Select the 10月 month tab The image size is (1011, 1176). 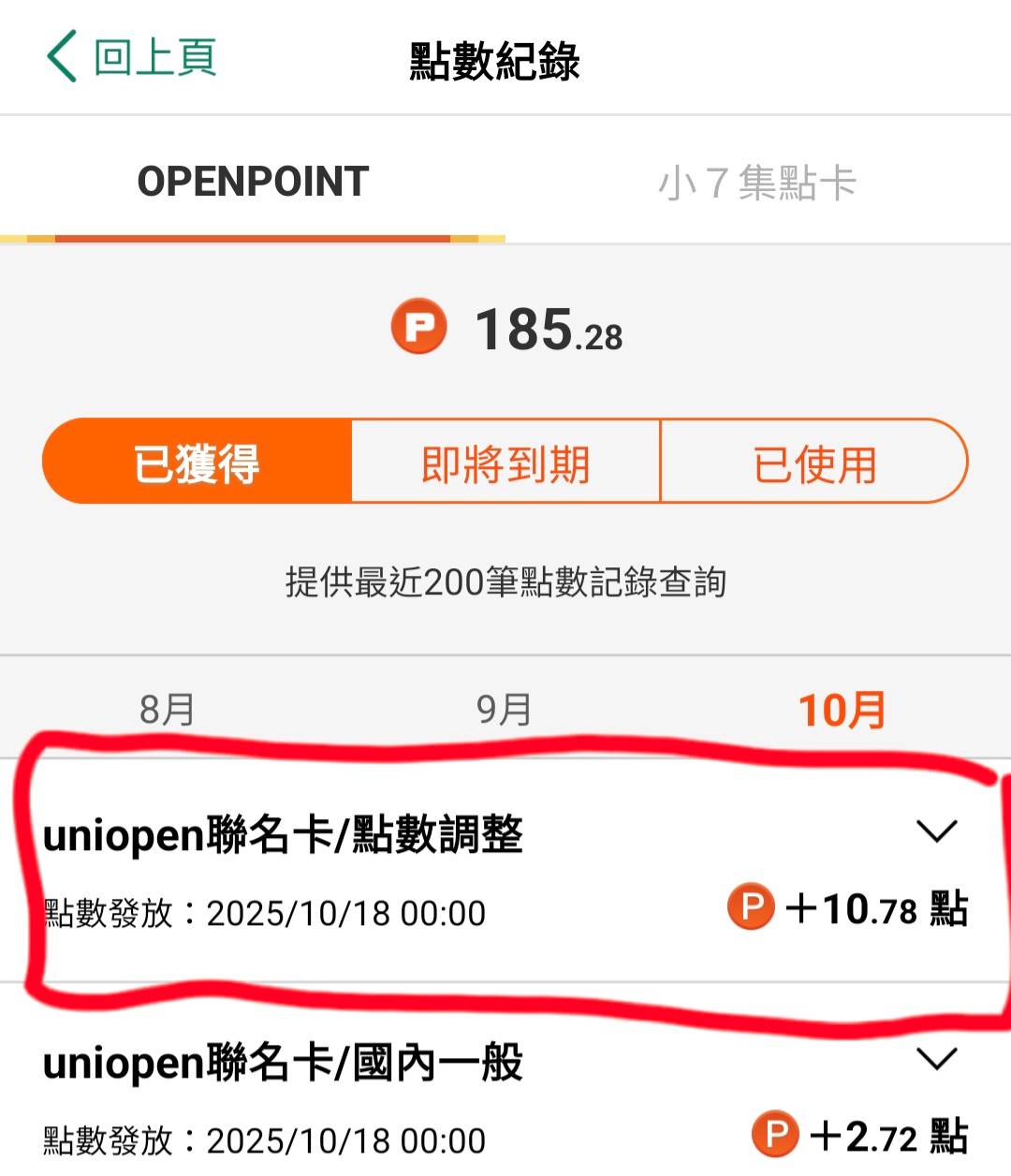(841, 710)
